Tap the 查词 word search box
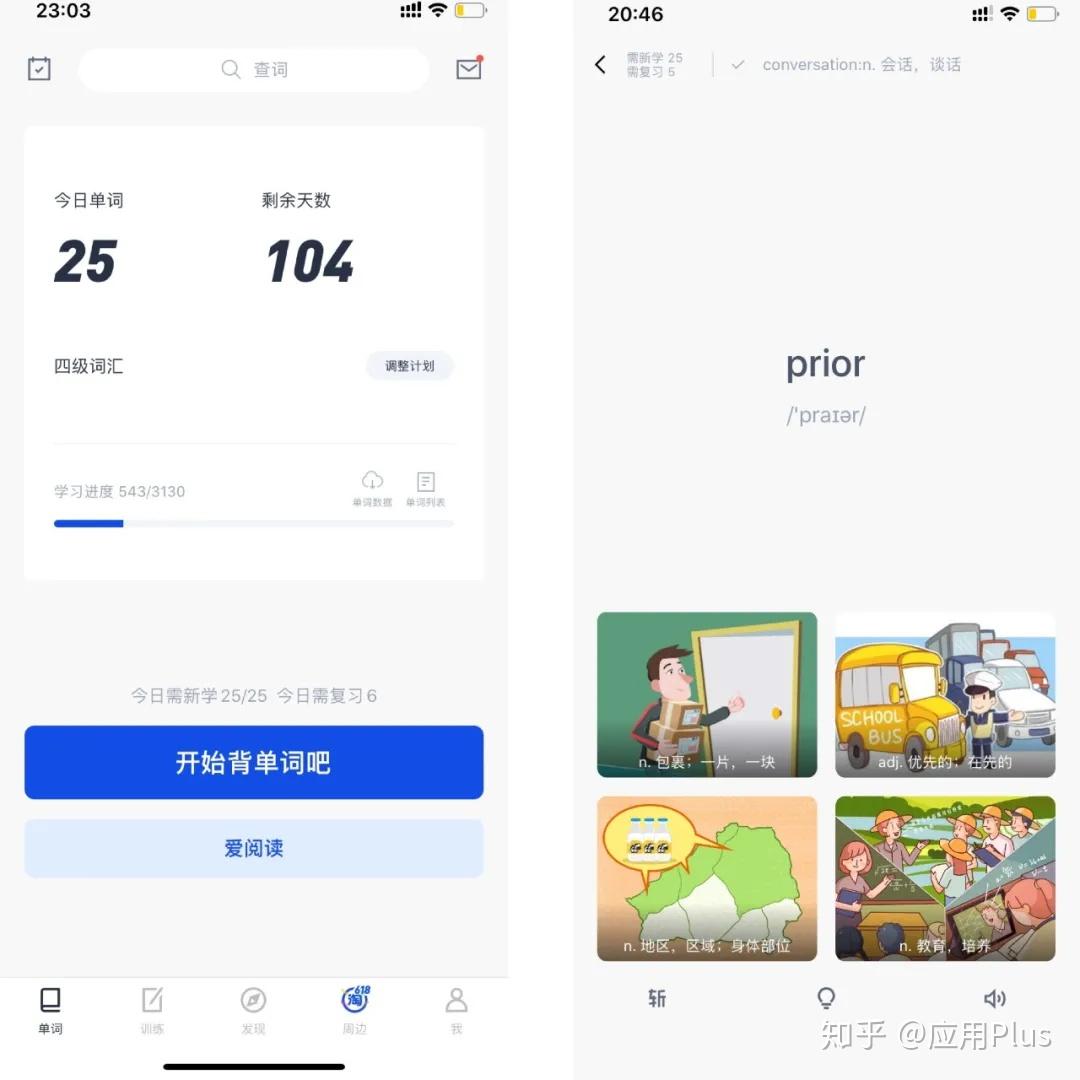 (254, 69)
